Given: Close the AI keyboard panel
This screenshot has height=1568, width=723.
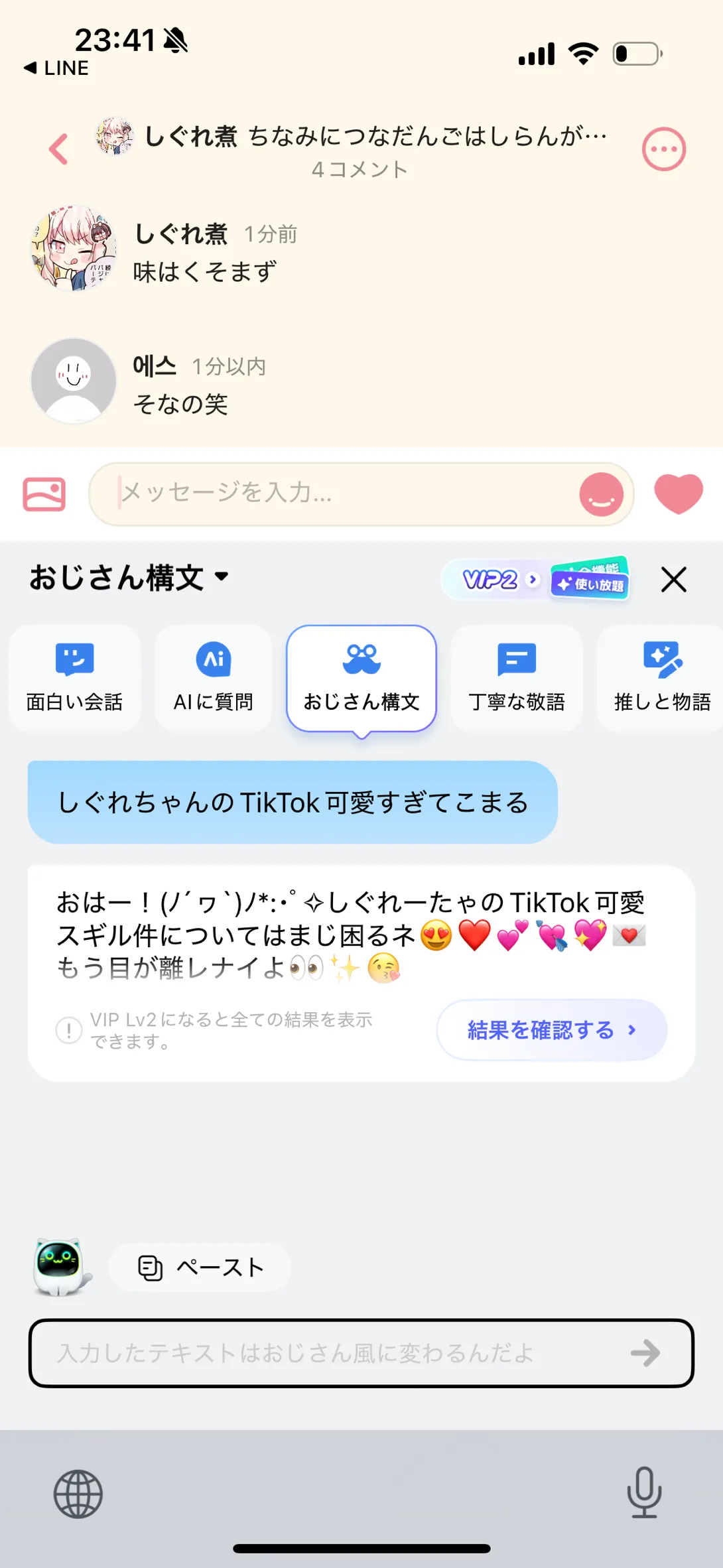Looking at the screenshot, I should (673, 579).
